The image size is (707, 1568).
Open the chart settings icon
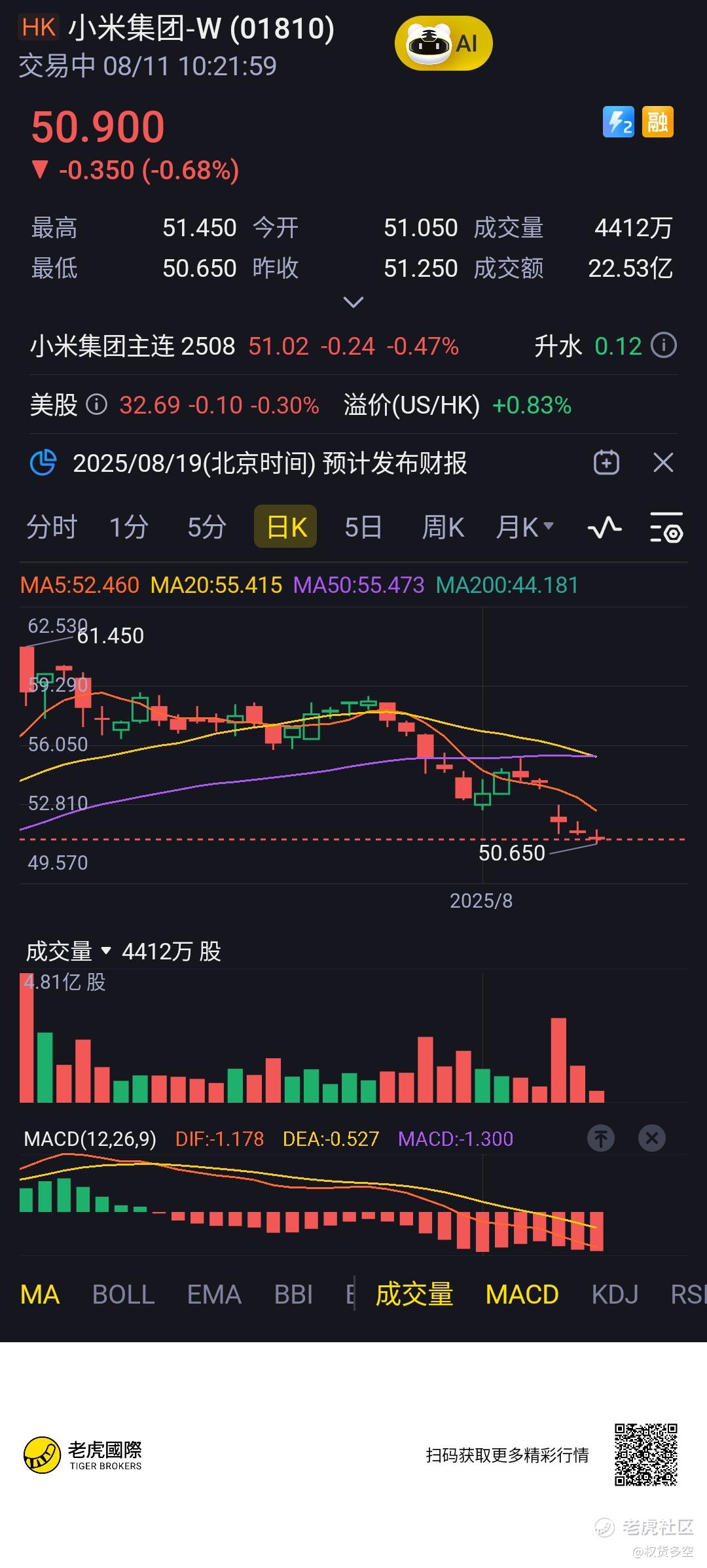pos(666,527)
